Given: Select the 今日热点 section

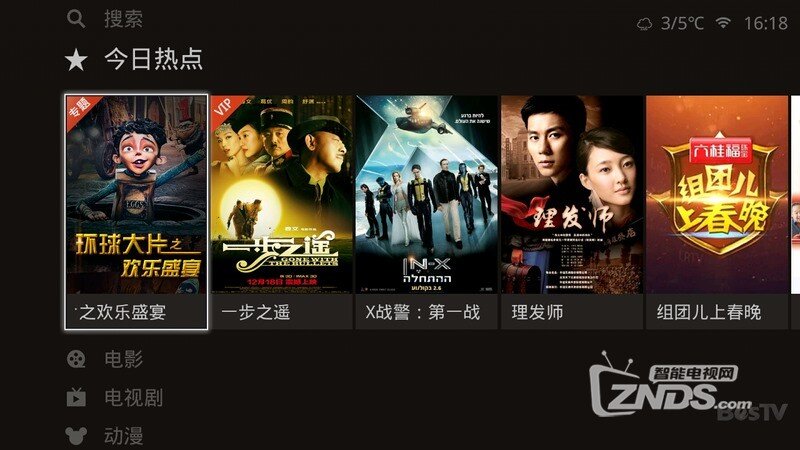Looking at the screenshot, I should click(152, 60).
